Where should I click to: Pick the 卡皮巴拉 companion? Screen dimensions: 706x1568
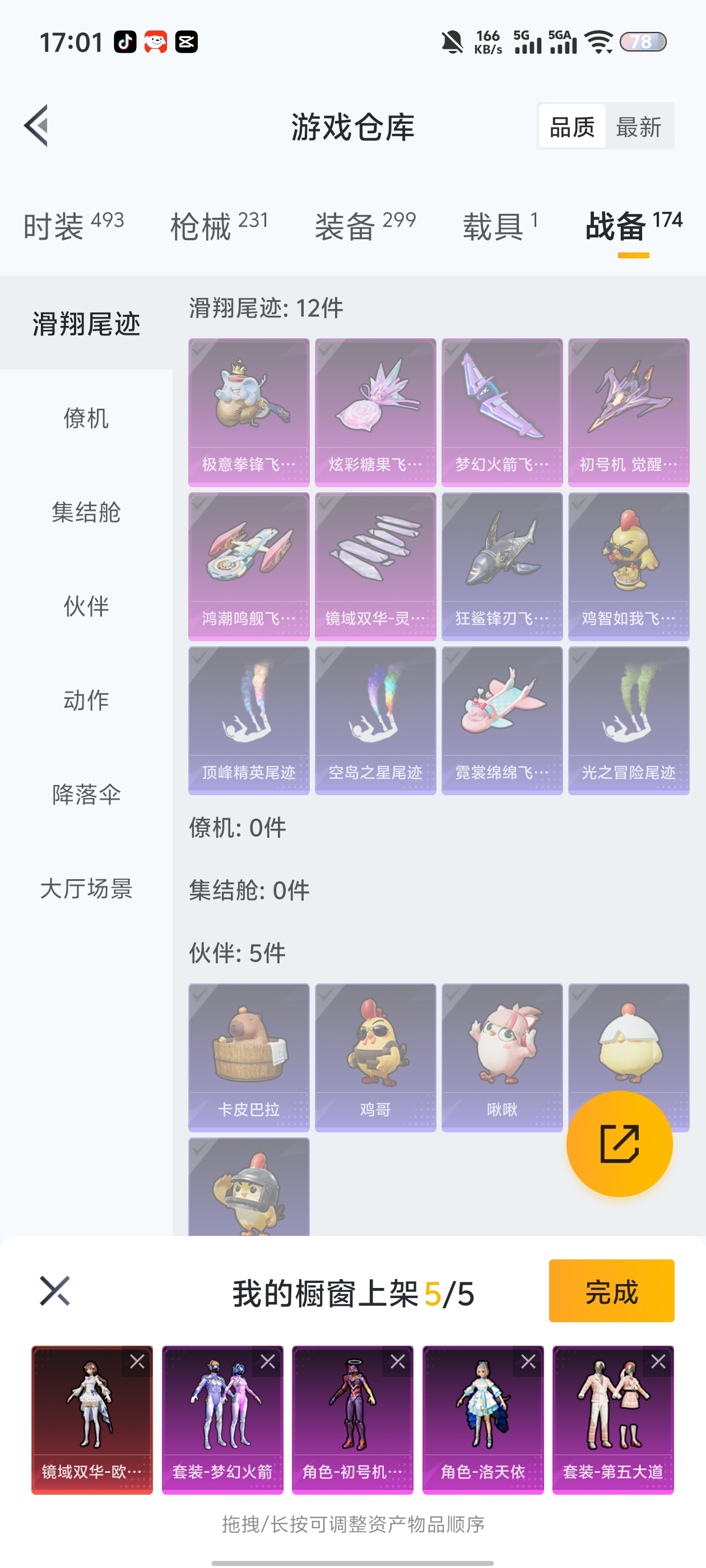(x=249, y=1057)
